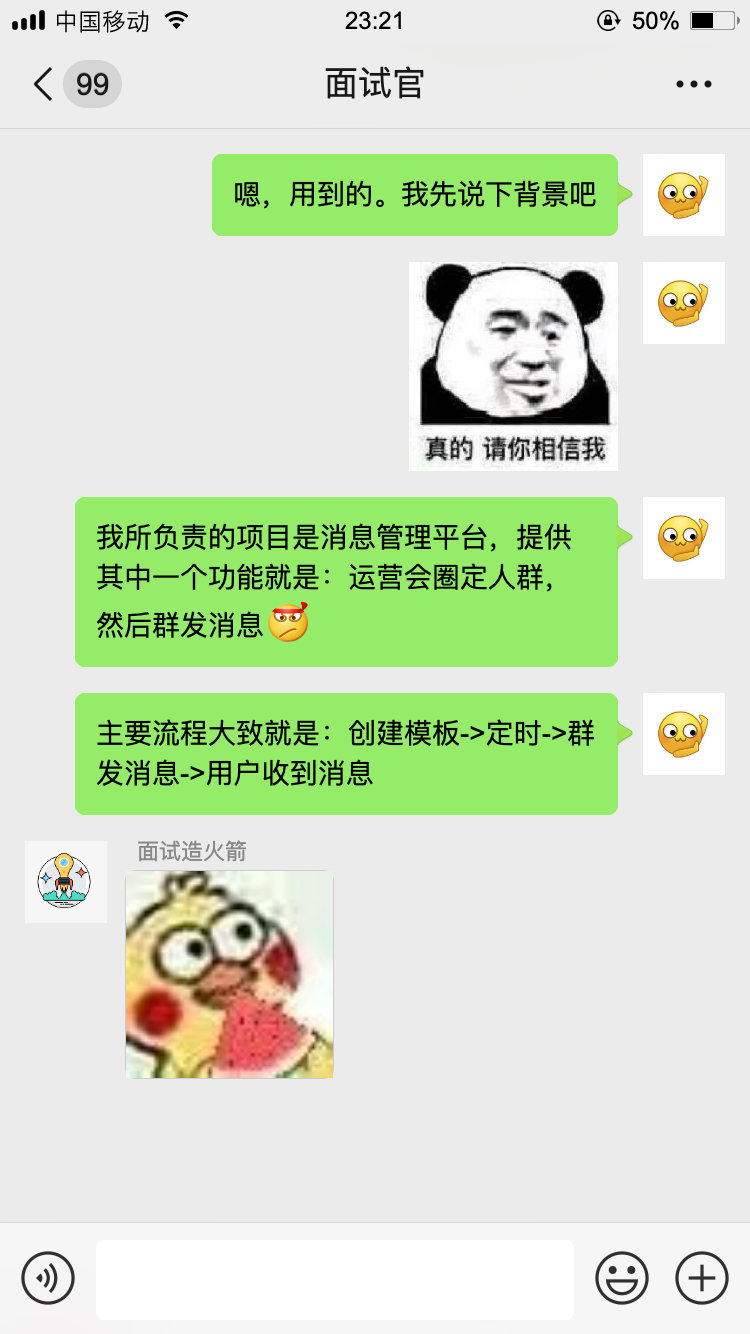Open the chat options three-dot menu
The height and width of the screenshot is (1334, 750).
693,84
